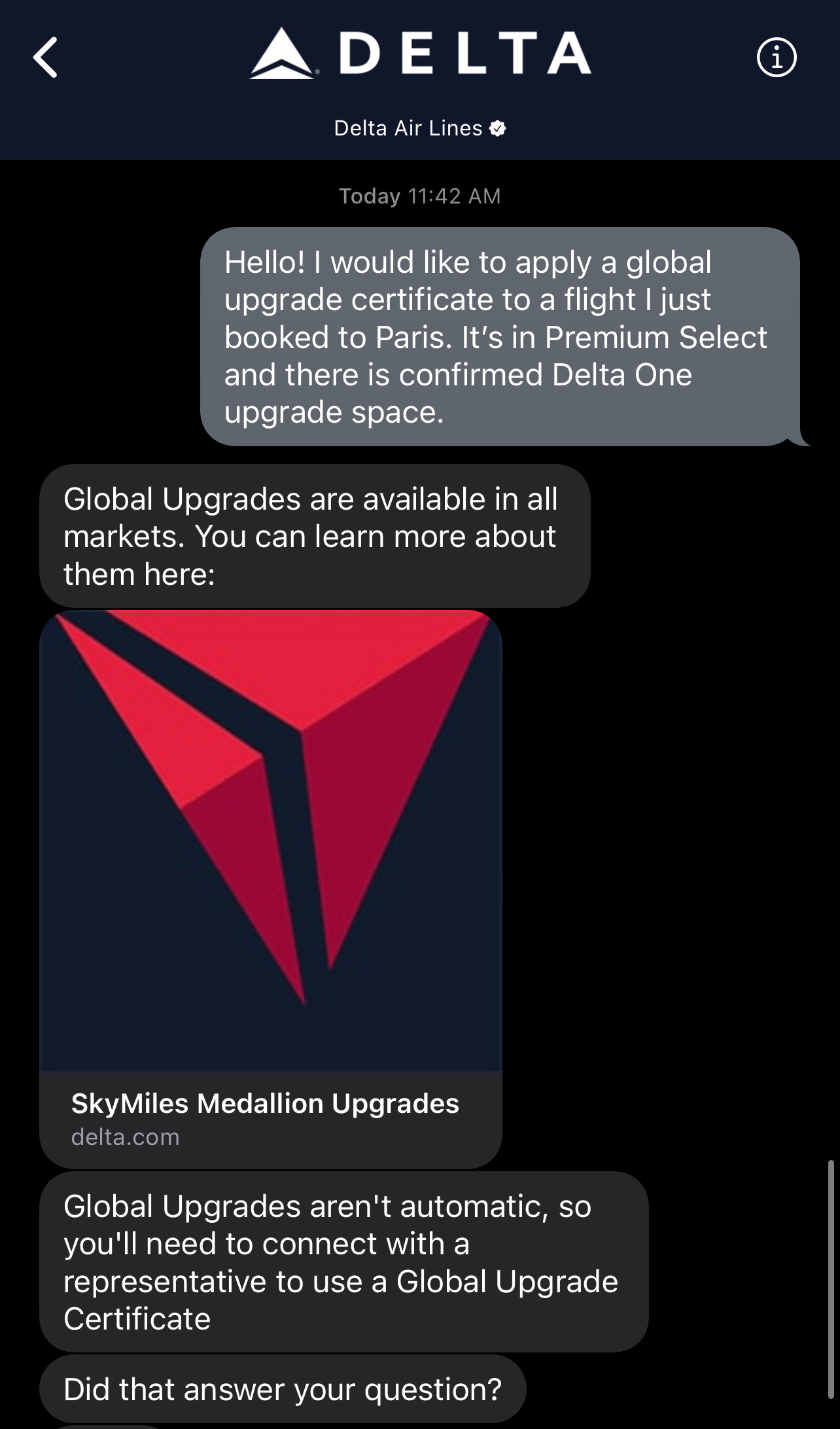Open the conversation info icon
The image size is (840, 1429).
(x=777, y=58)
